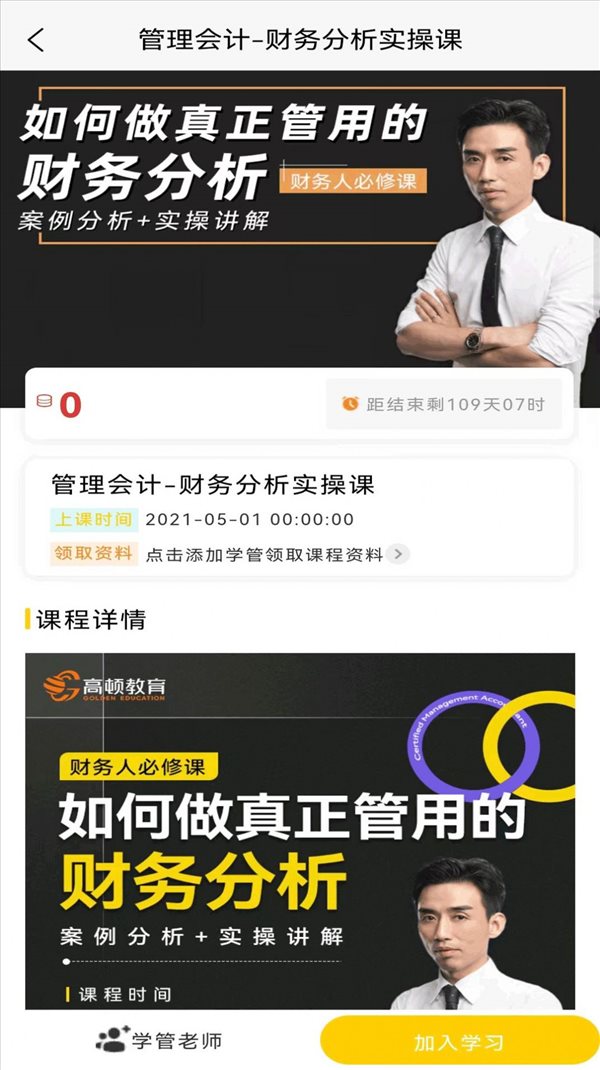
Task: Contact 学管老师 from the bottom bar
Action: [160, 1041]
